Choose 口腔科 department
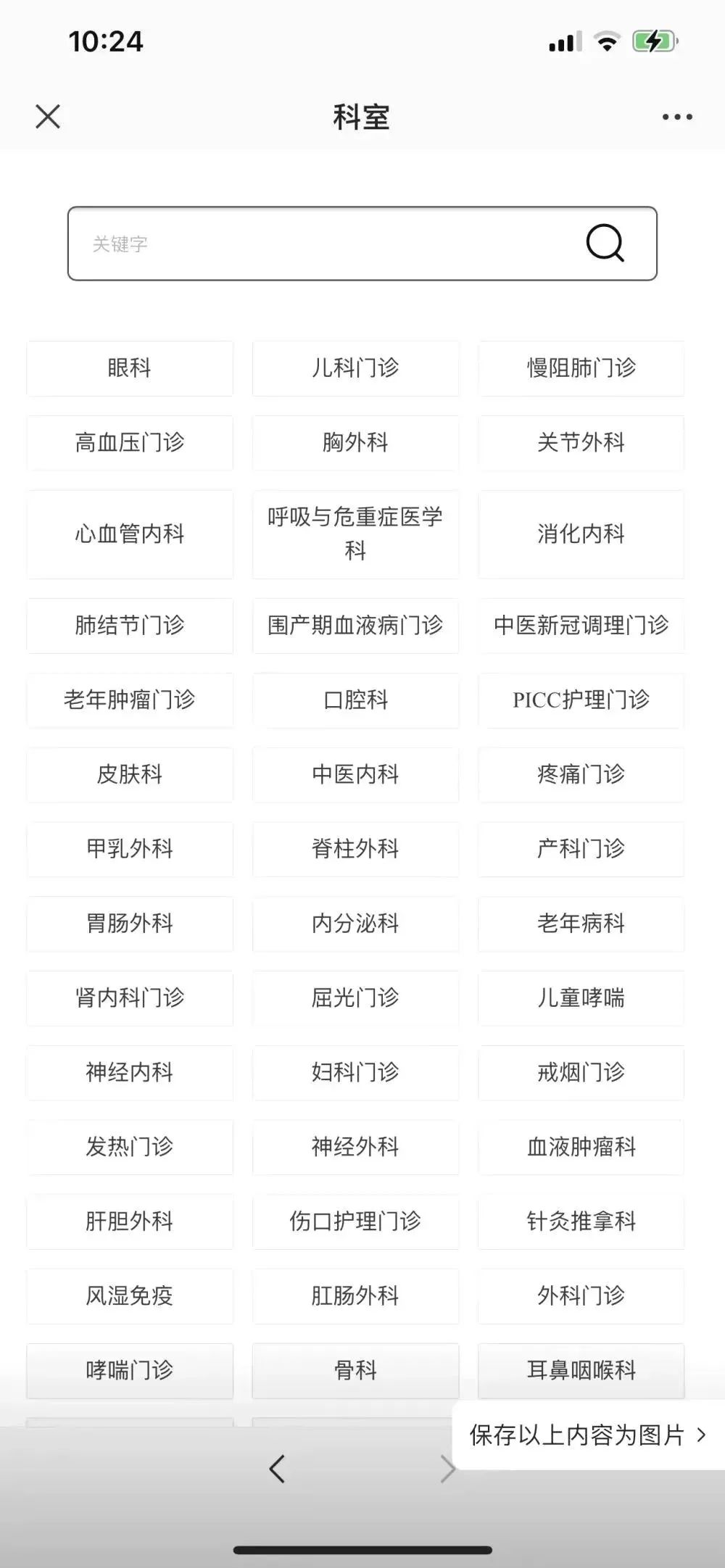Viewport: 725px width, 1568px height. click(355, 700)
